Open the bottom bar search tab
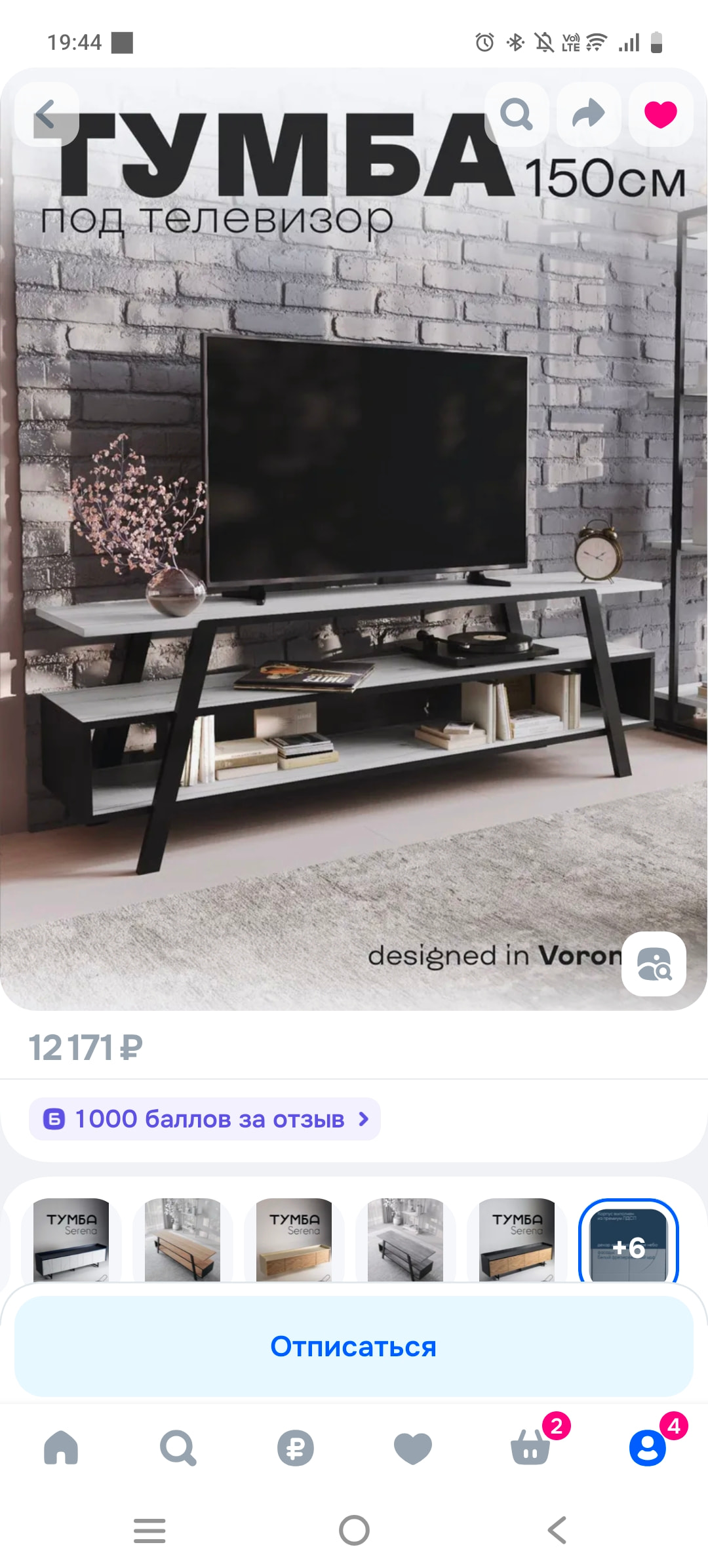The width and height of the screenshot is (708, 1568). (178, 1447)
